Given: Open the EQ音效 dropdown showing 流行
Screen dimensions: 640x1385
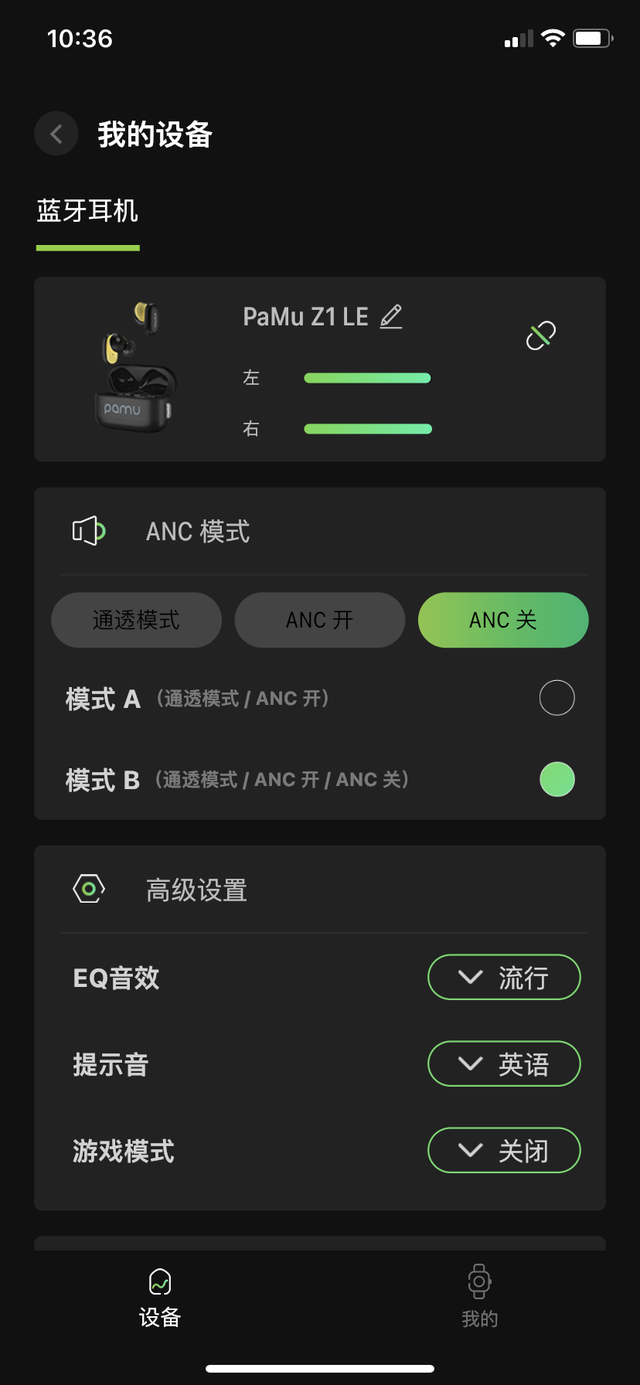Looking at the screenshot, I should click(504, 977).
